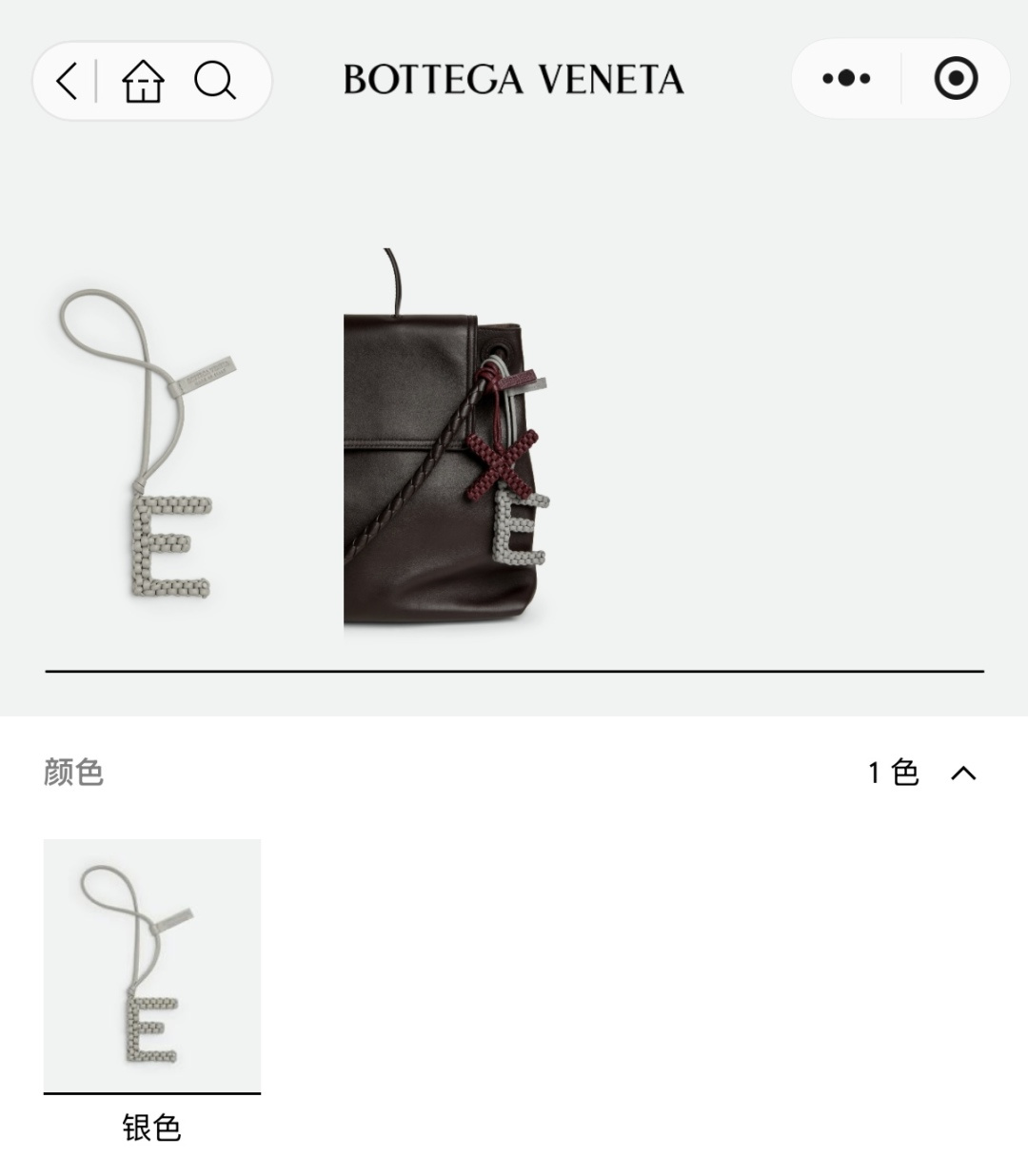Screen dimensions: 1028x1176
Task: Go back to the previous page
Action: pos(67,81)
